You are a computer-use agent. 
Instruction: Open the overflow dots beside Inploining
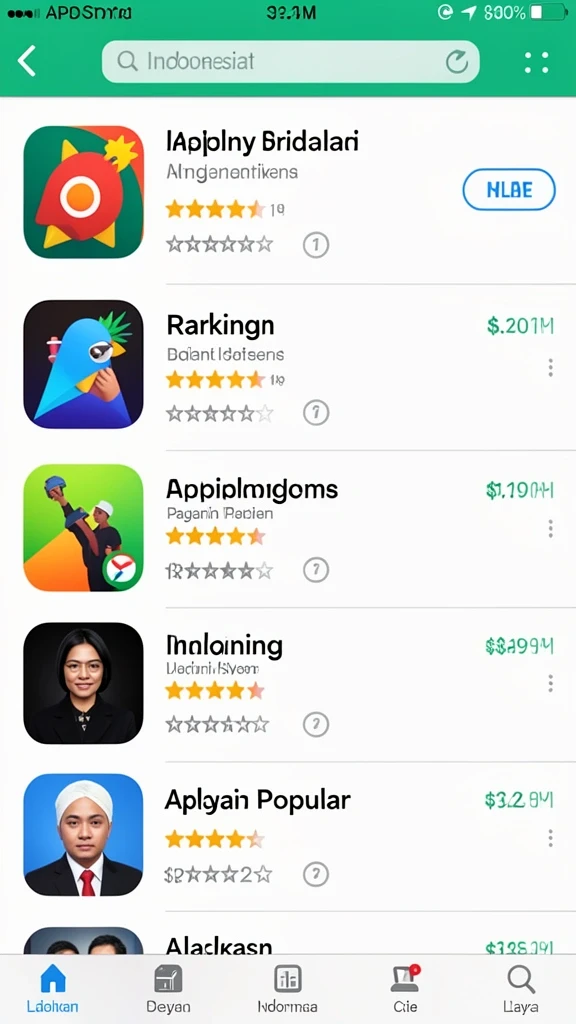tap(551, 684)
